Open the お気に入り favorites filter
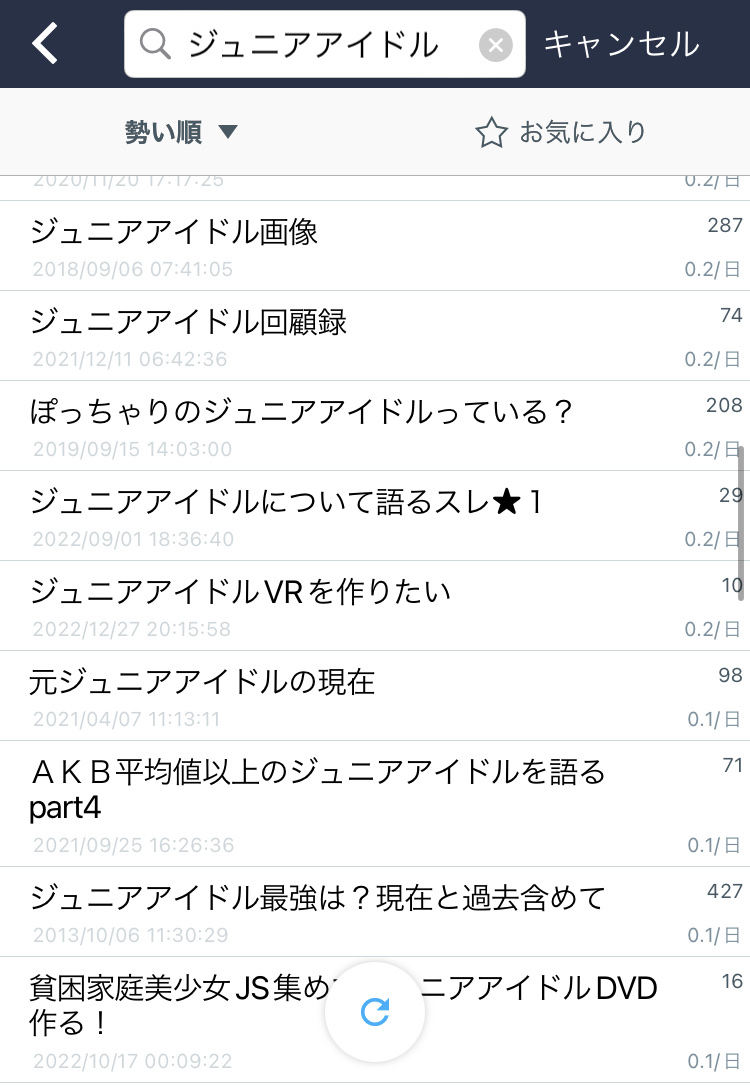The width and height of the screenshot is (750, 1087). coord(561,132)
